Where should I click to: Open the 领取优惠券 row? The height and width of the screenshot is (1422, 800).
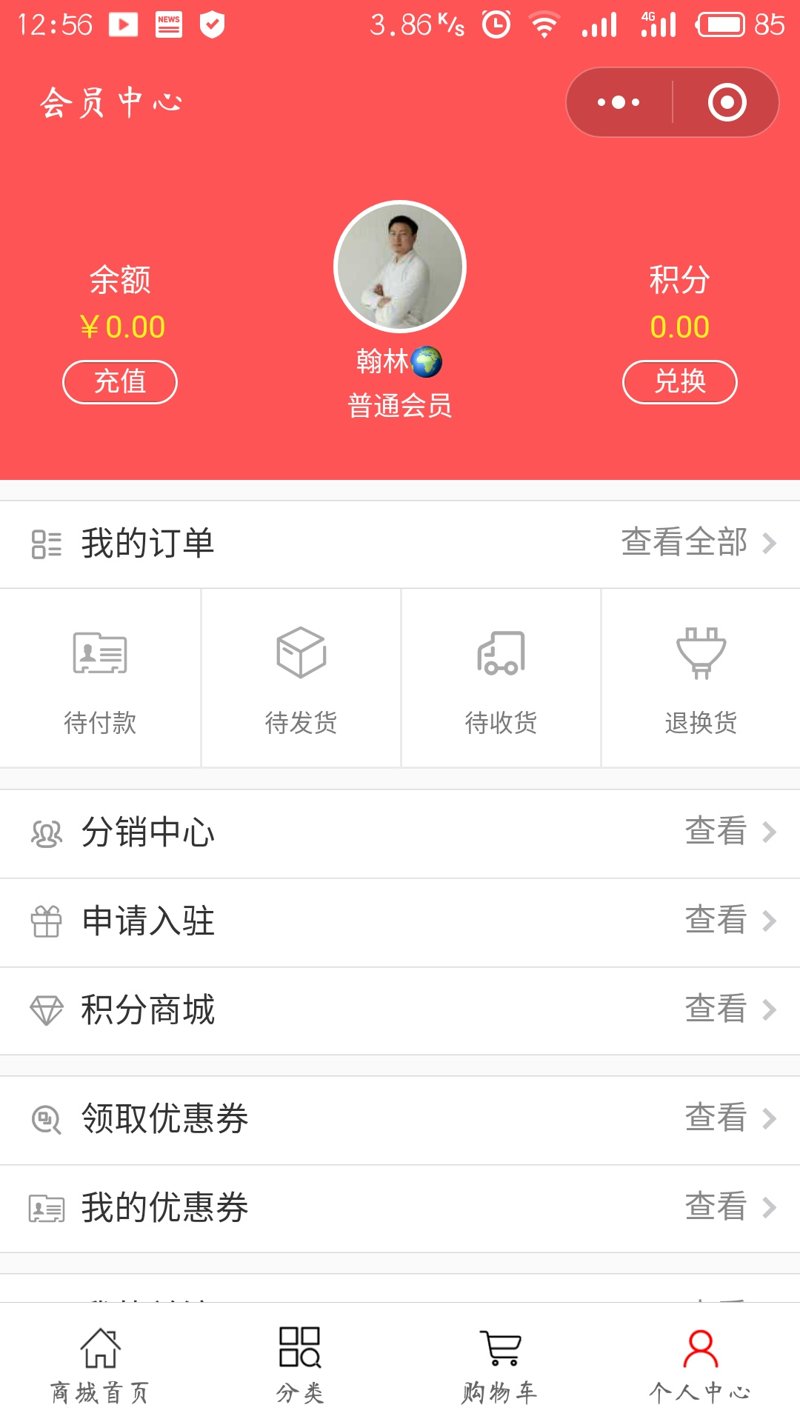400,1119
